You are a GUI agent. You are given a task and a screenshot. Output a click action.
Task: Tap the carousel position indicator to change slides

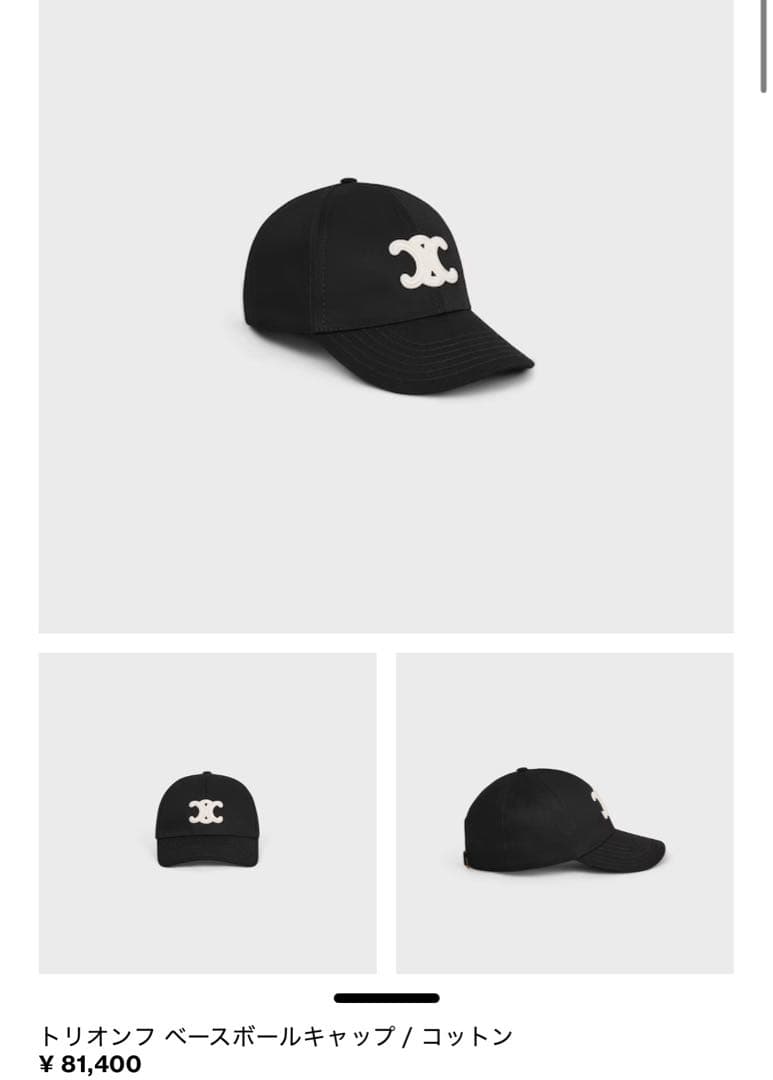386,995
